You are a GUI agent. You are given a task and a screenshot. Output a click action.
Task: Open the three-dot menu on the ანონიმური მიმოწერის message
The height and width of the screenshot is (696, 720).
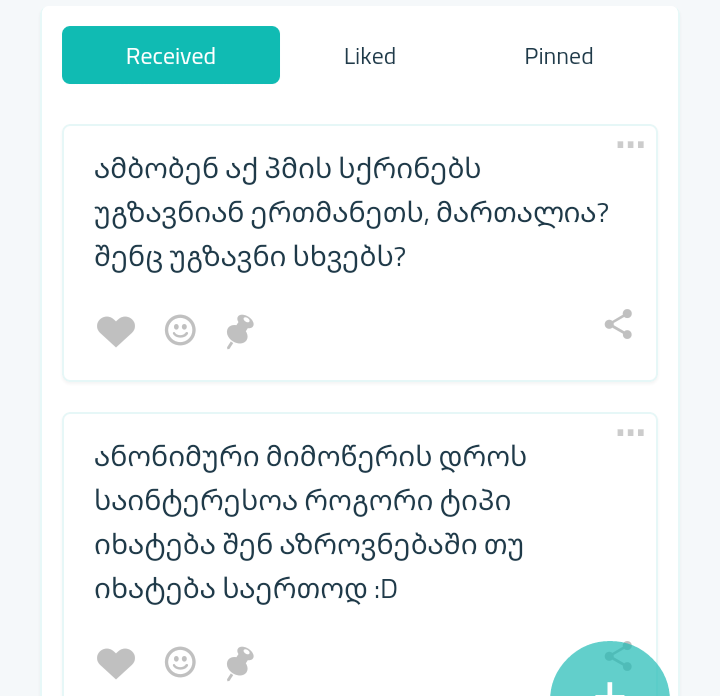(x=630, y=433)
